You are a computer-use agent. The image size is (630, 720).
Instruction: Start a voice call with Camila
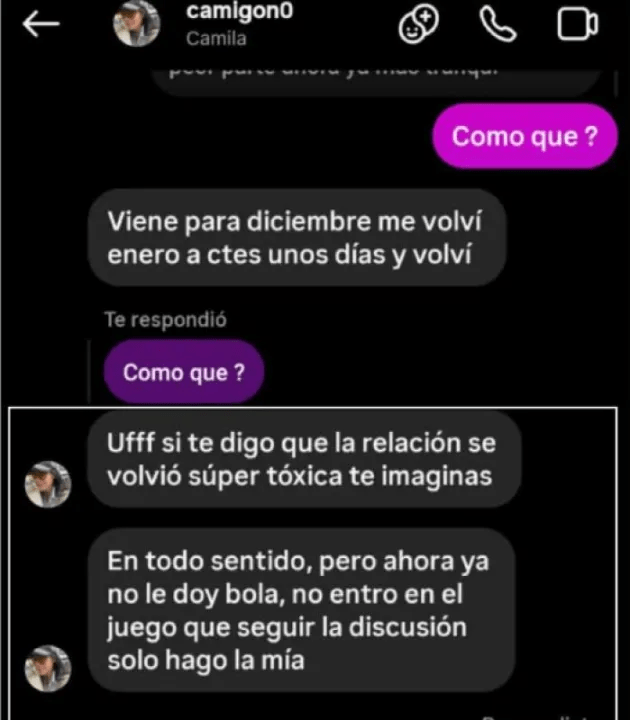click(x=497, y=25)
